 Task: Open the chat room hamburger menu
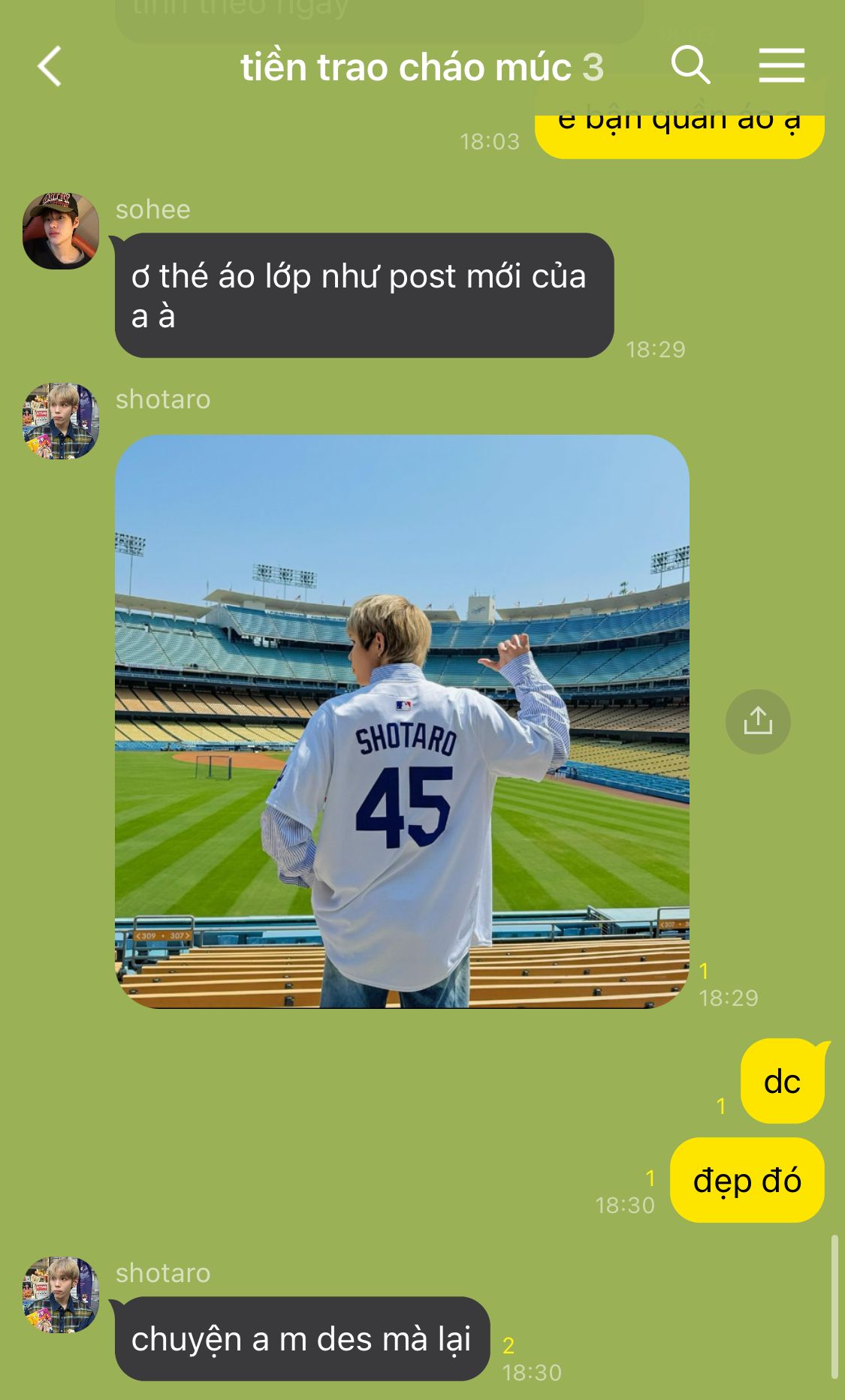781,66
